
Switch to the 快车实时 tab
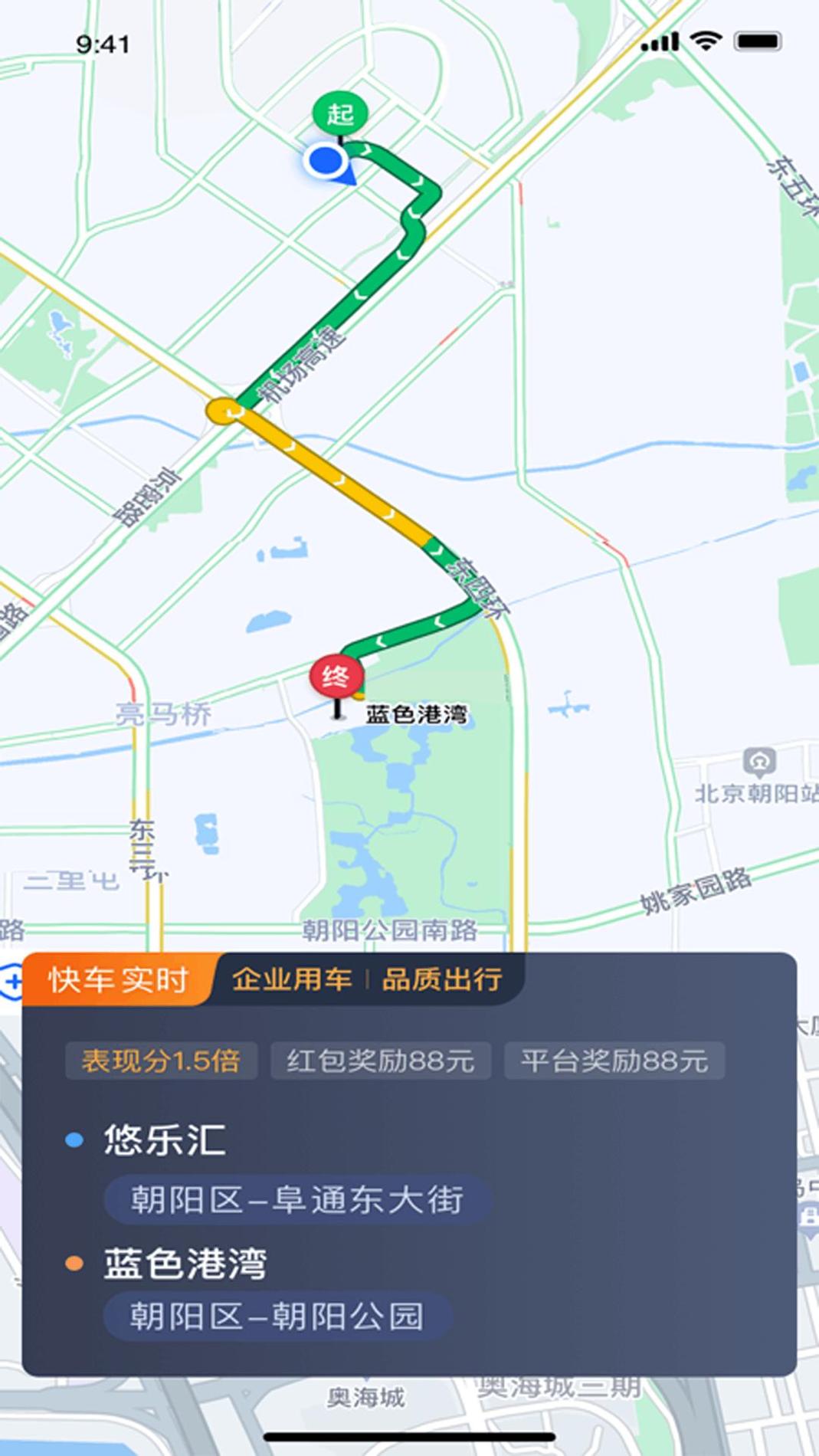point(119,979)
